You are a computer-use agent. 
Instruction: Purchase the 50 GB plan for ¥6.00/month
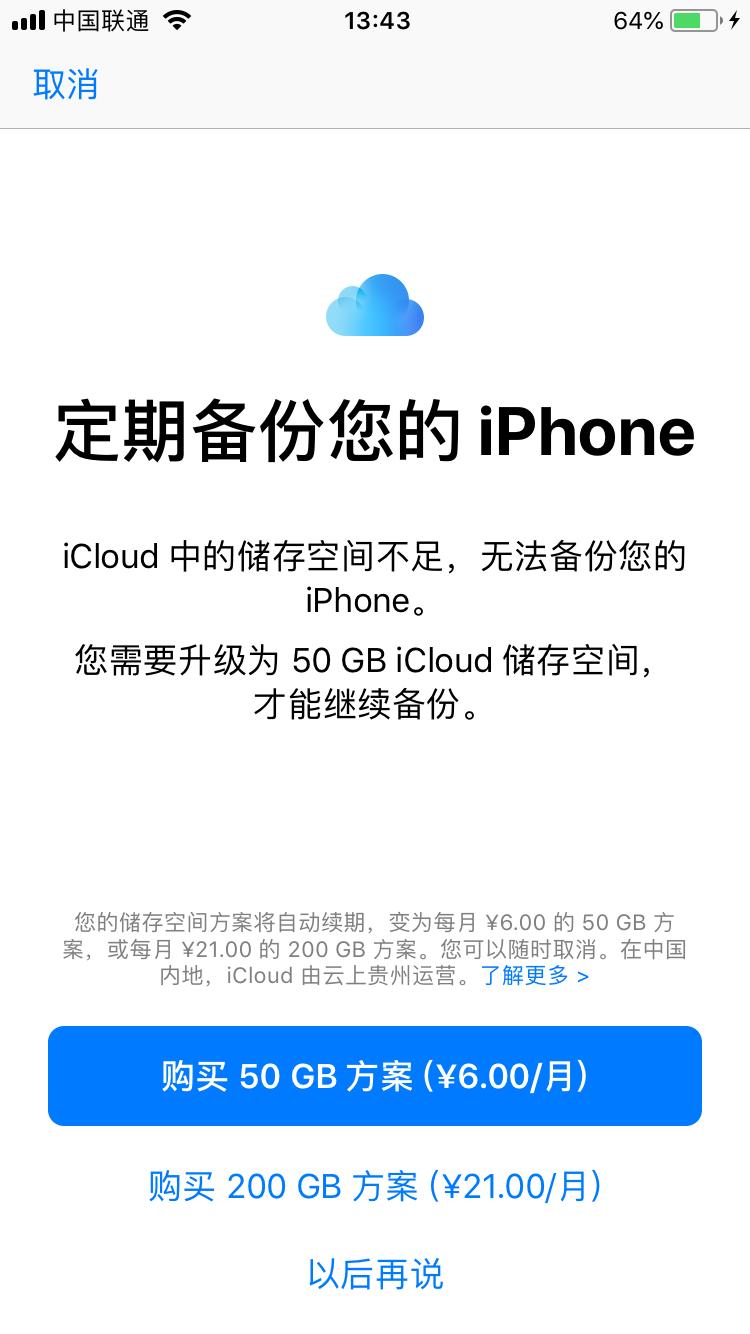375,1076
